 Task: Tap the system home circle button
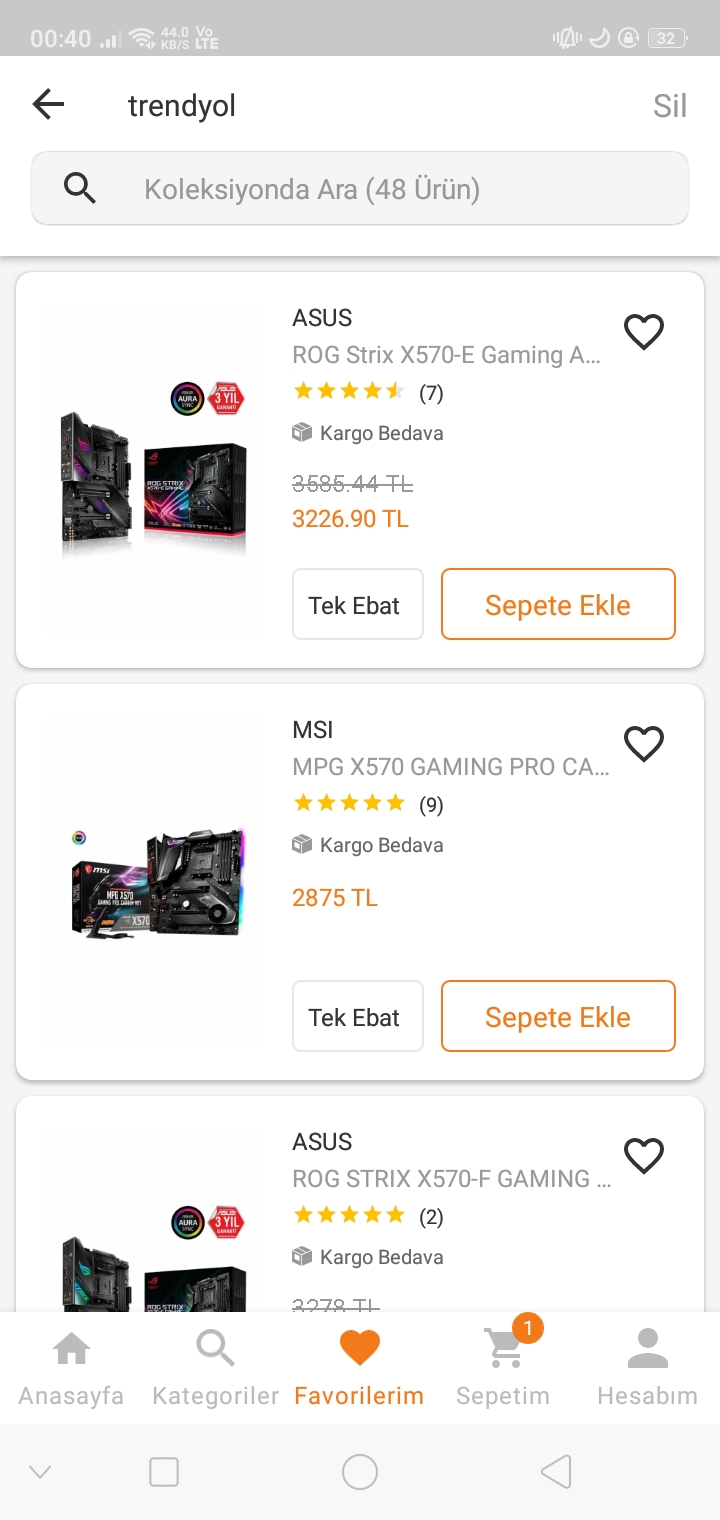360,1472
